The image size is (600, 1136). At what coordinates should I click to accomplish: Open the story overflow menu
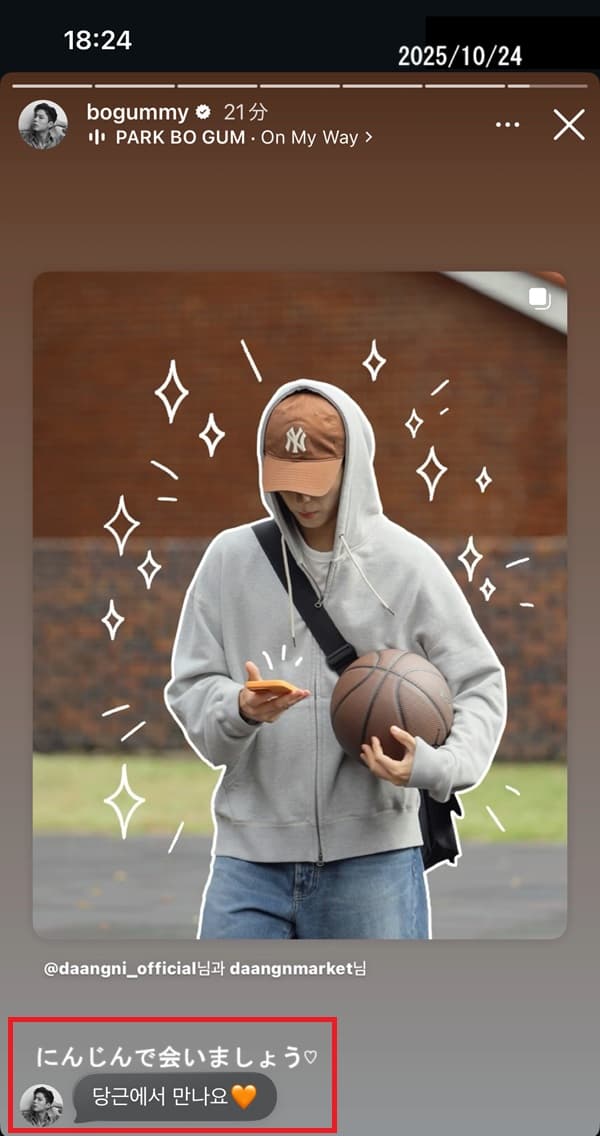click(x=508, y=125)
